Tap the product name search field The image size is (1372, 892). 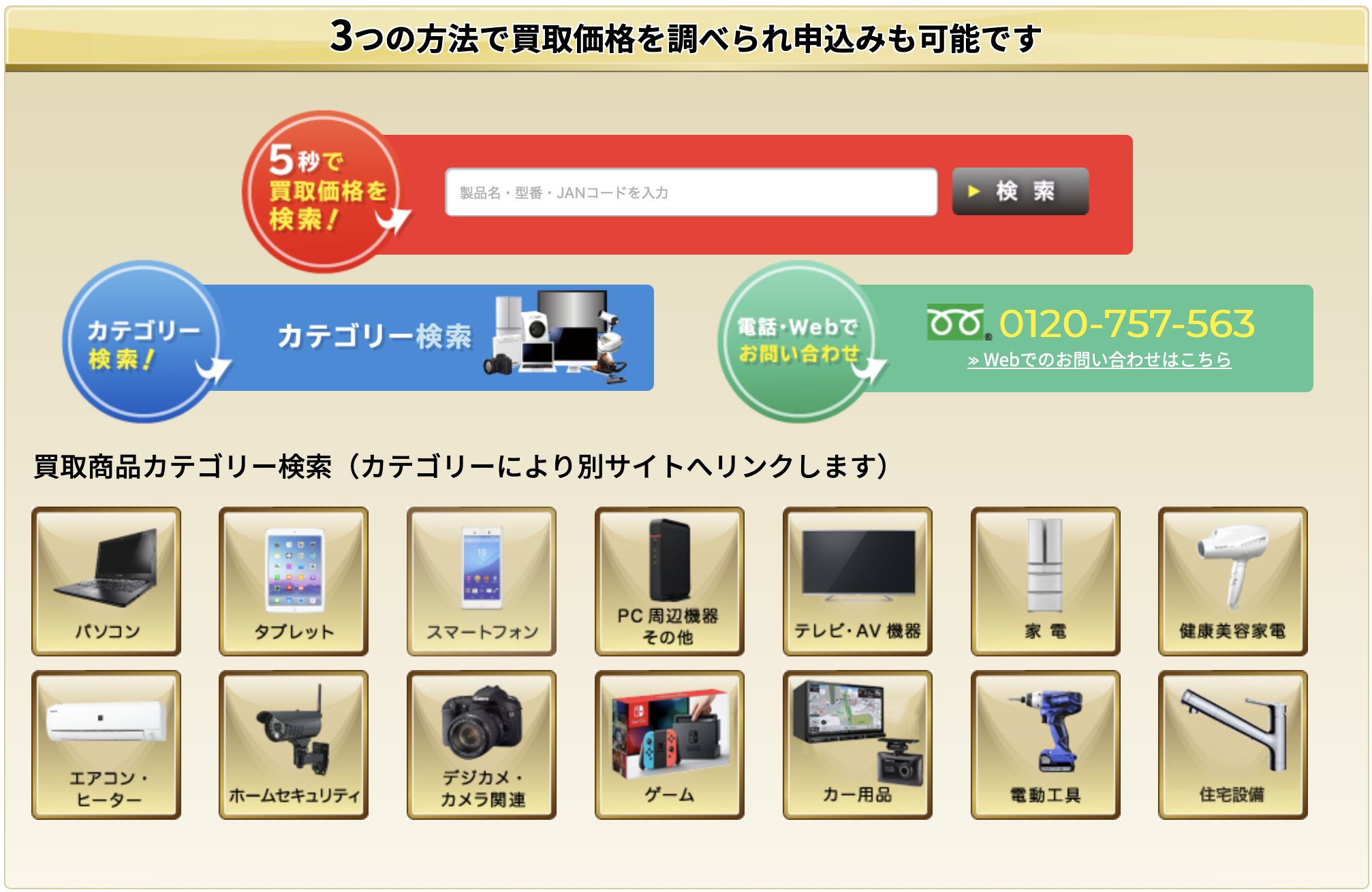tap(691, 193)
